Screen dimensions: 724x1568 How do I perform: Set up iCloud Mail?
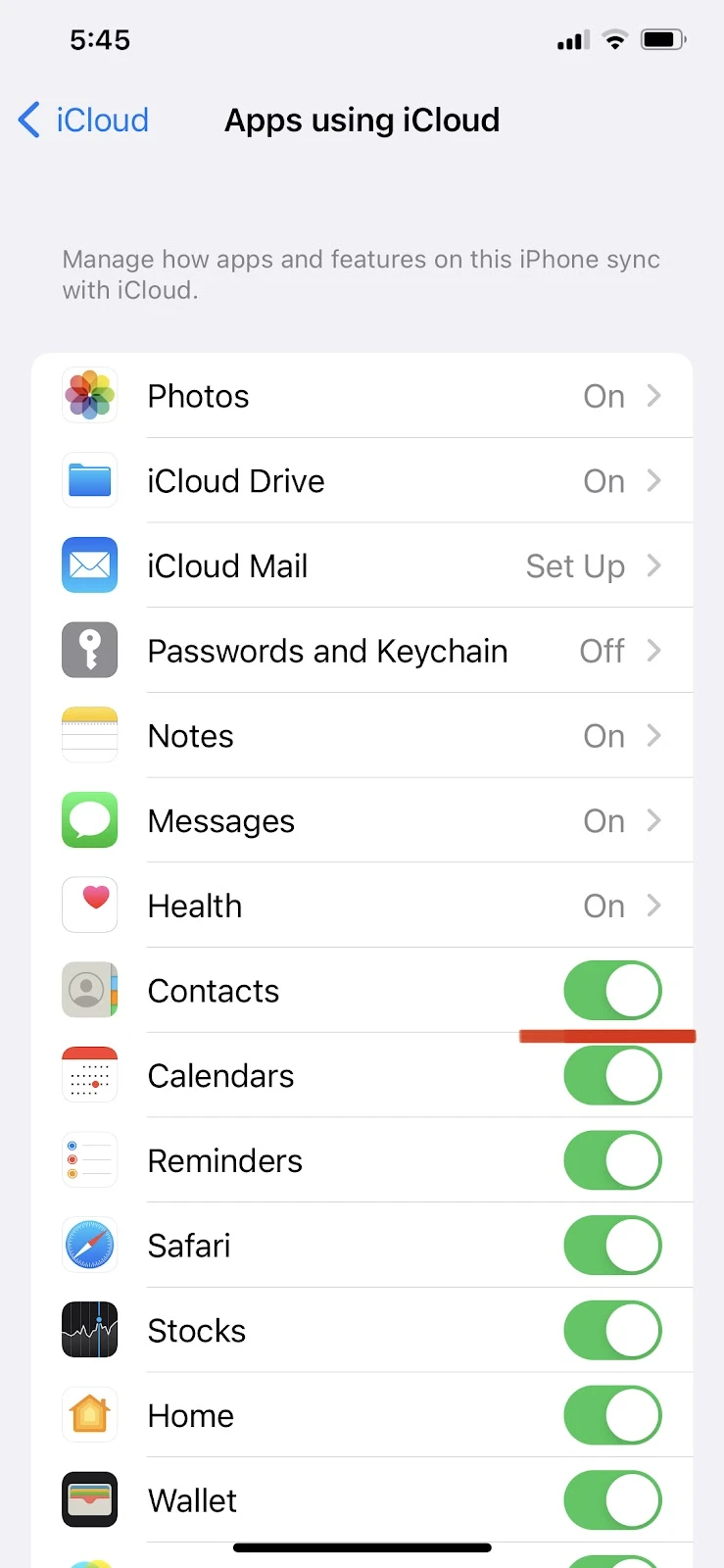[x=362, y=565]
